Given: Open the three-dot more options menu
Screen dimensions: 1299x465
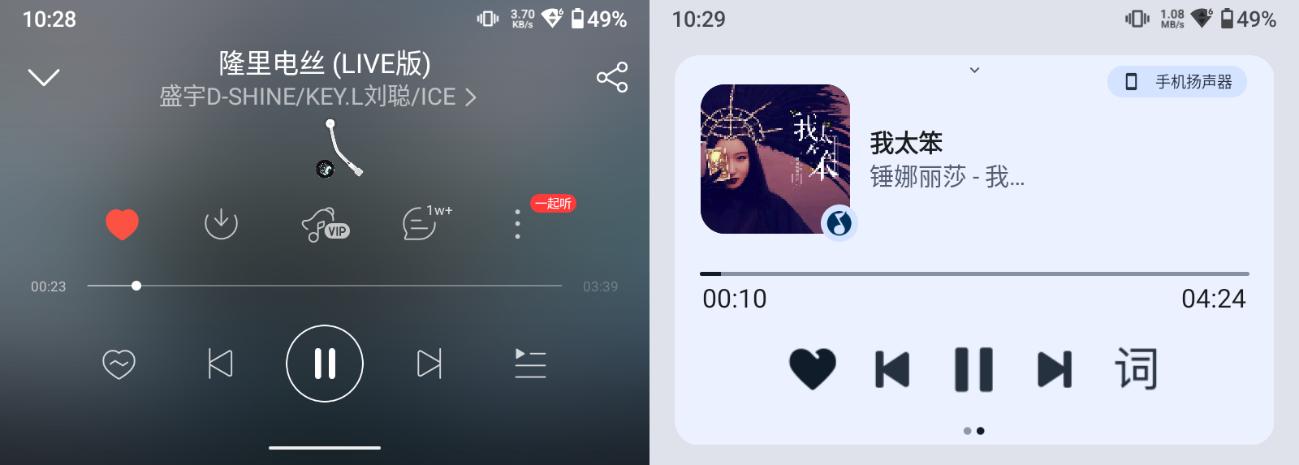Looking at the screenshot, I should pyautogui.click(x=517, y=224).
